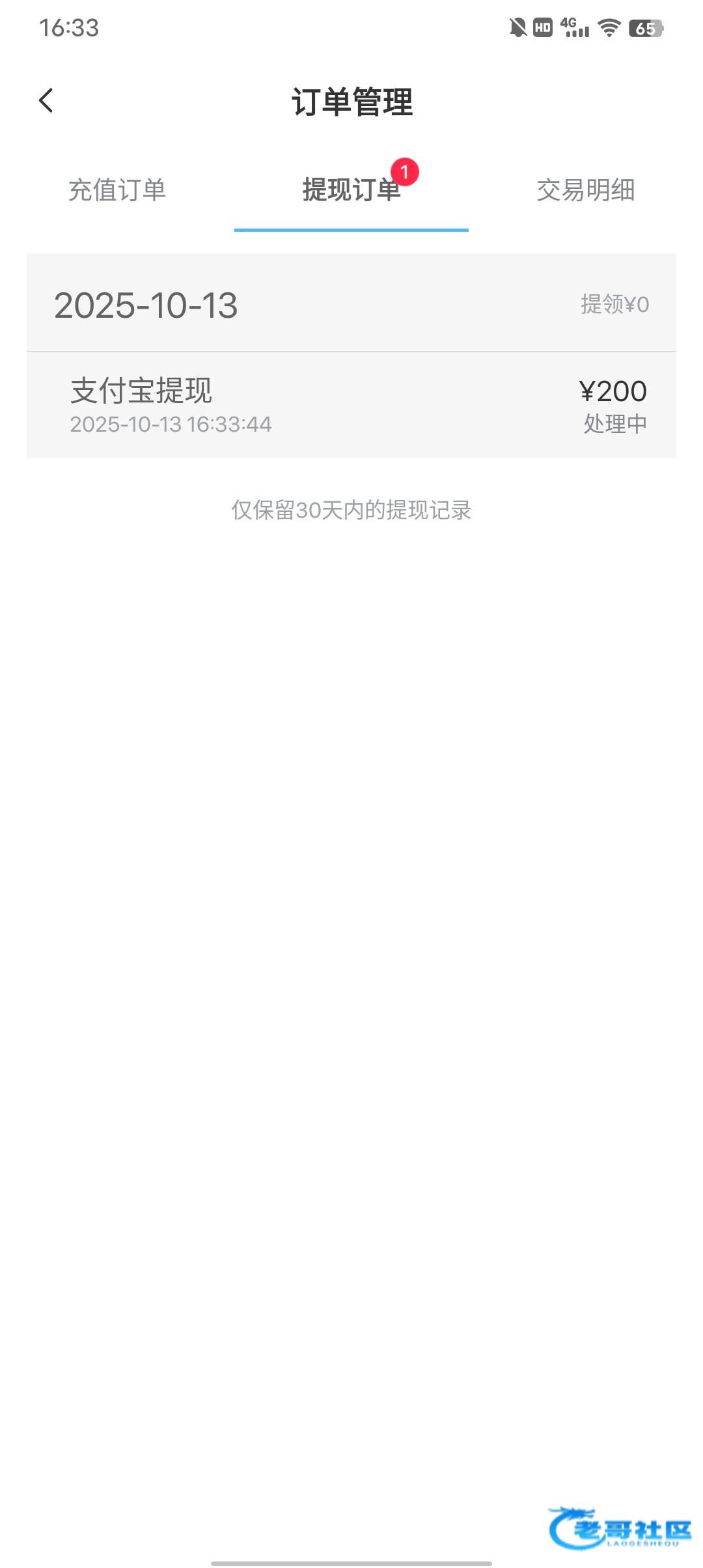Switch to the 充值订单 tab
The image size is (703, 1568).
click(x=117, y=190)
